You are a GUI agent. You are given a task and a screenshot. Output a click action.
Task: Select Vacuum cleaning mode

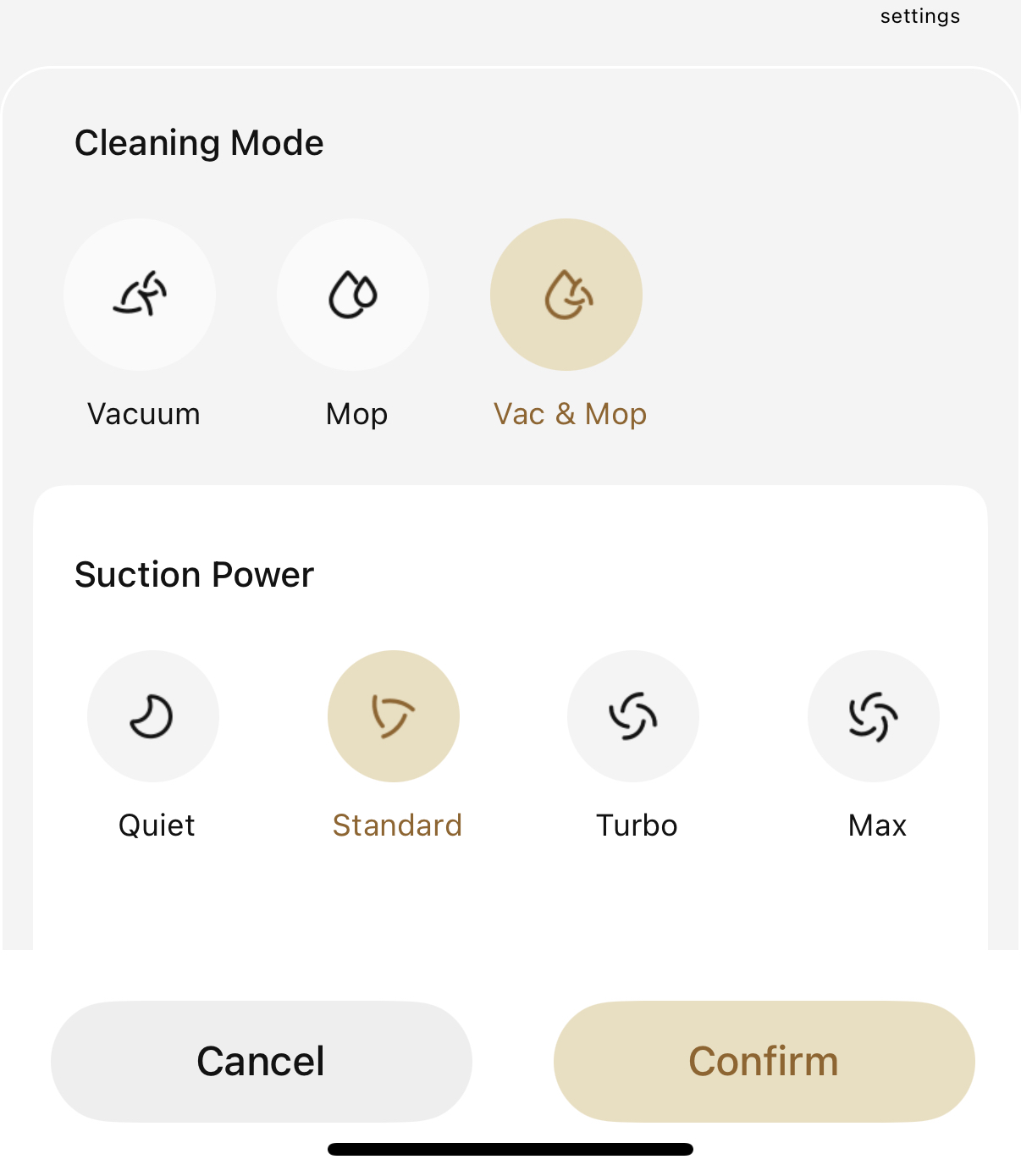[x=140, y=295]
